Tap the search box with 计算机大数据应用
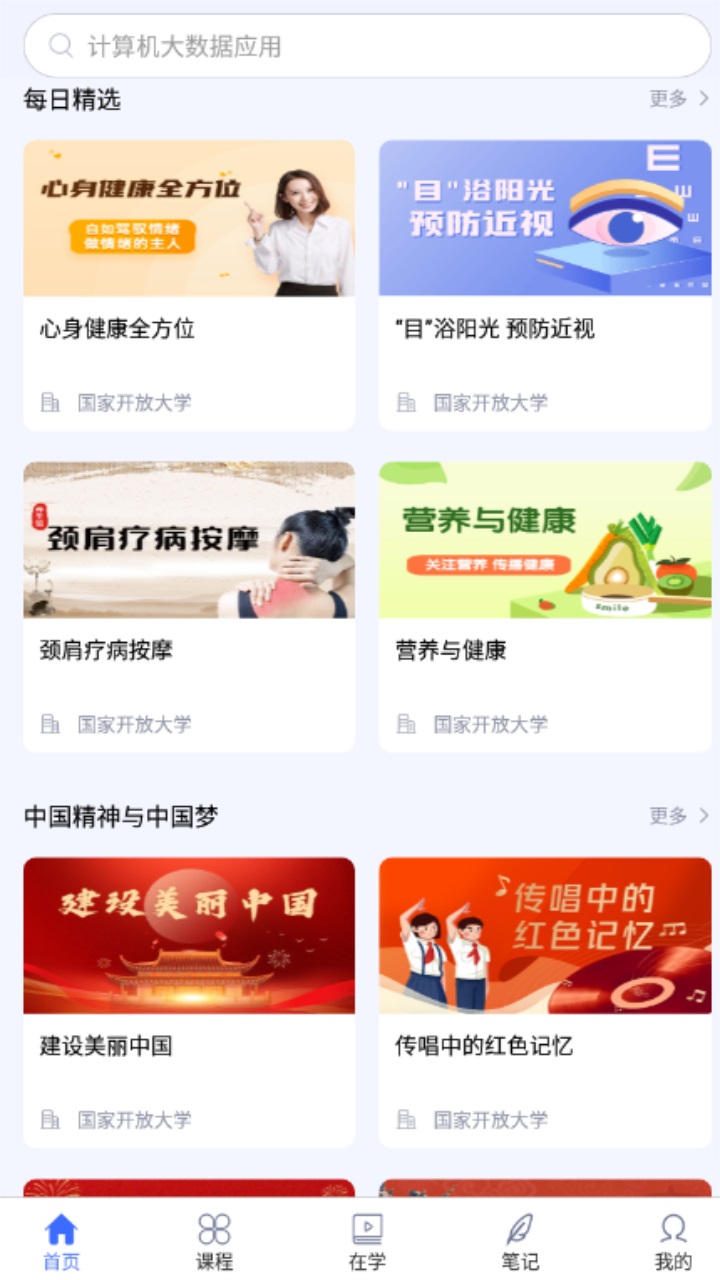Screen dimensions: 720x1280 366,46
